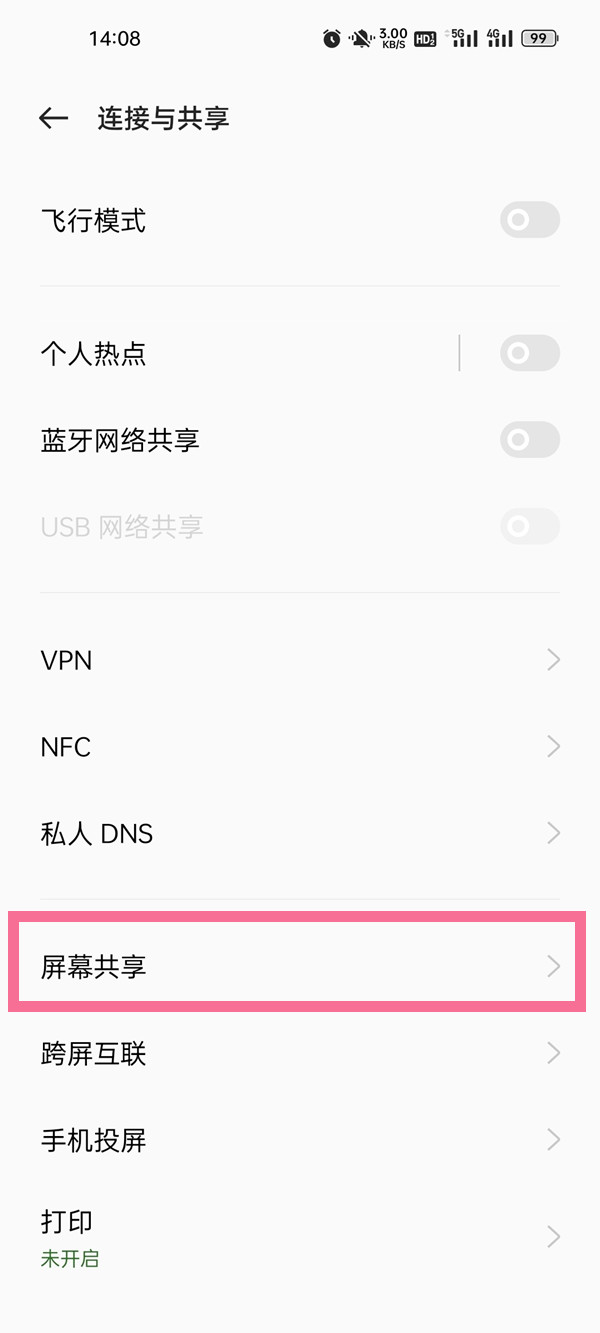Go back from 连接与共享 page

coord(53,119)
